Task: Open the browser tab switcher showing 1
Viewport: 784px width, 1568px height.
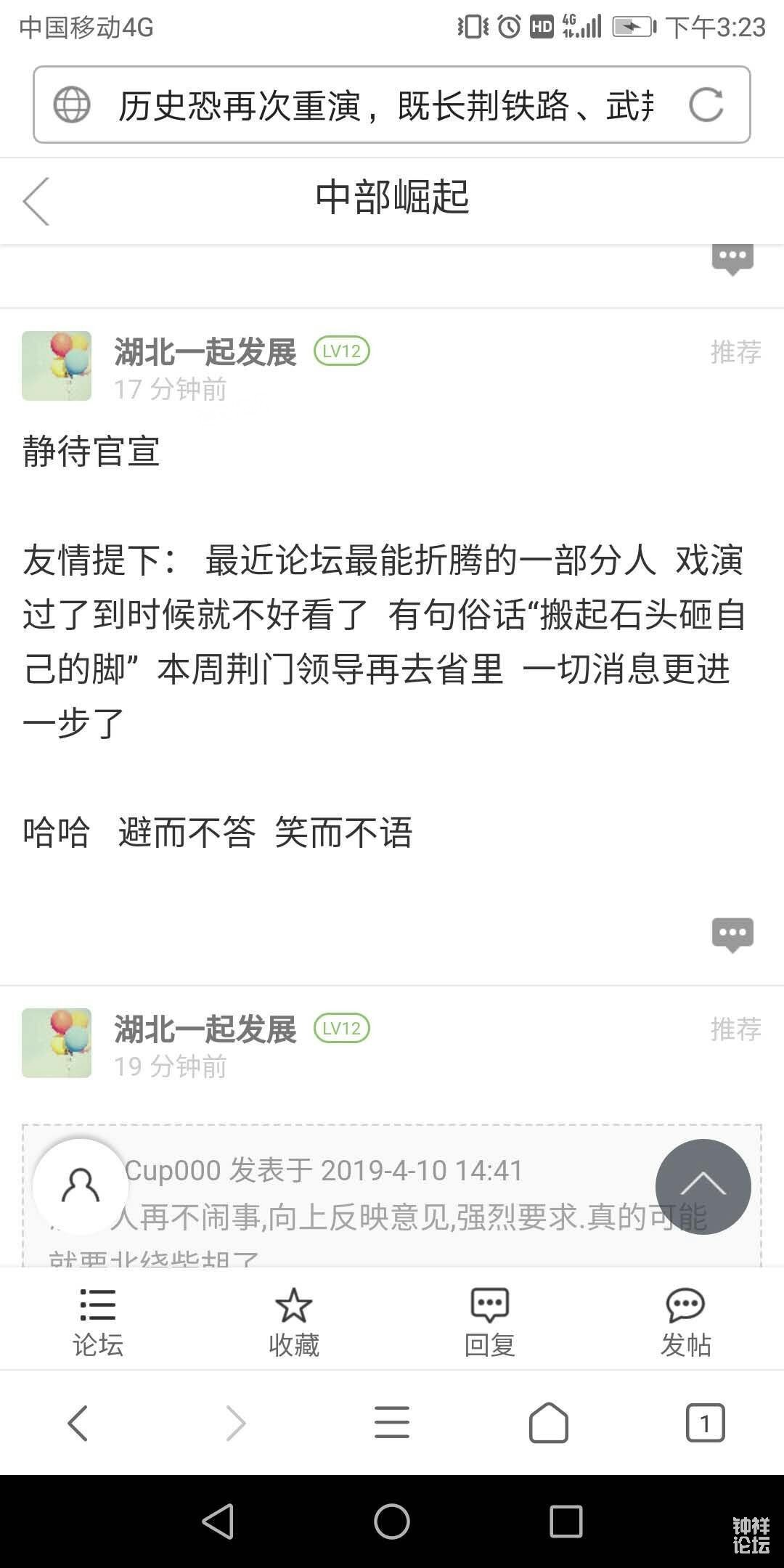Action: tap(705, 1422)
